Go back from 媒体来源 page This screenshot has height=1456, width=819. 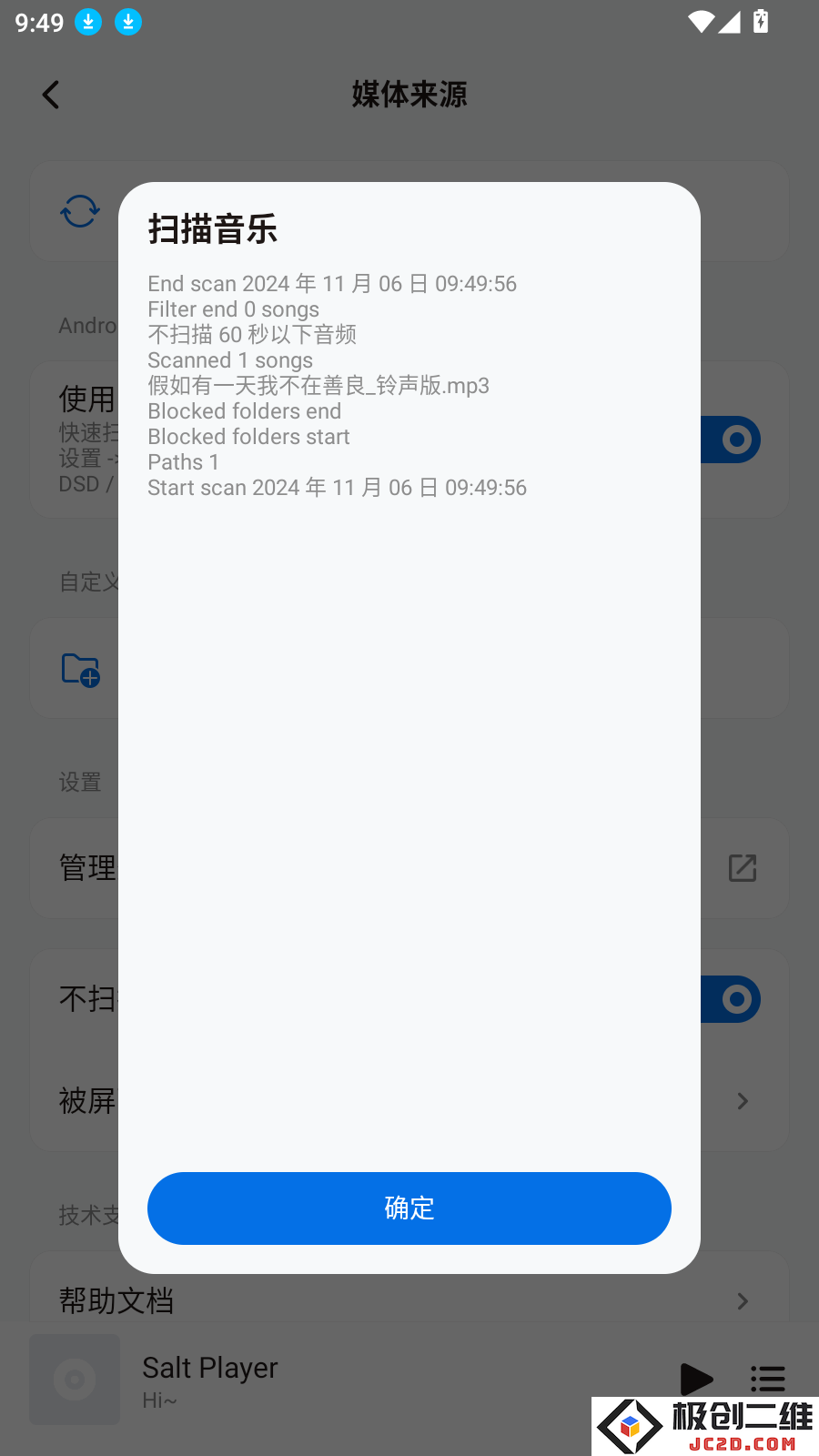tap(51, 95)
